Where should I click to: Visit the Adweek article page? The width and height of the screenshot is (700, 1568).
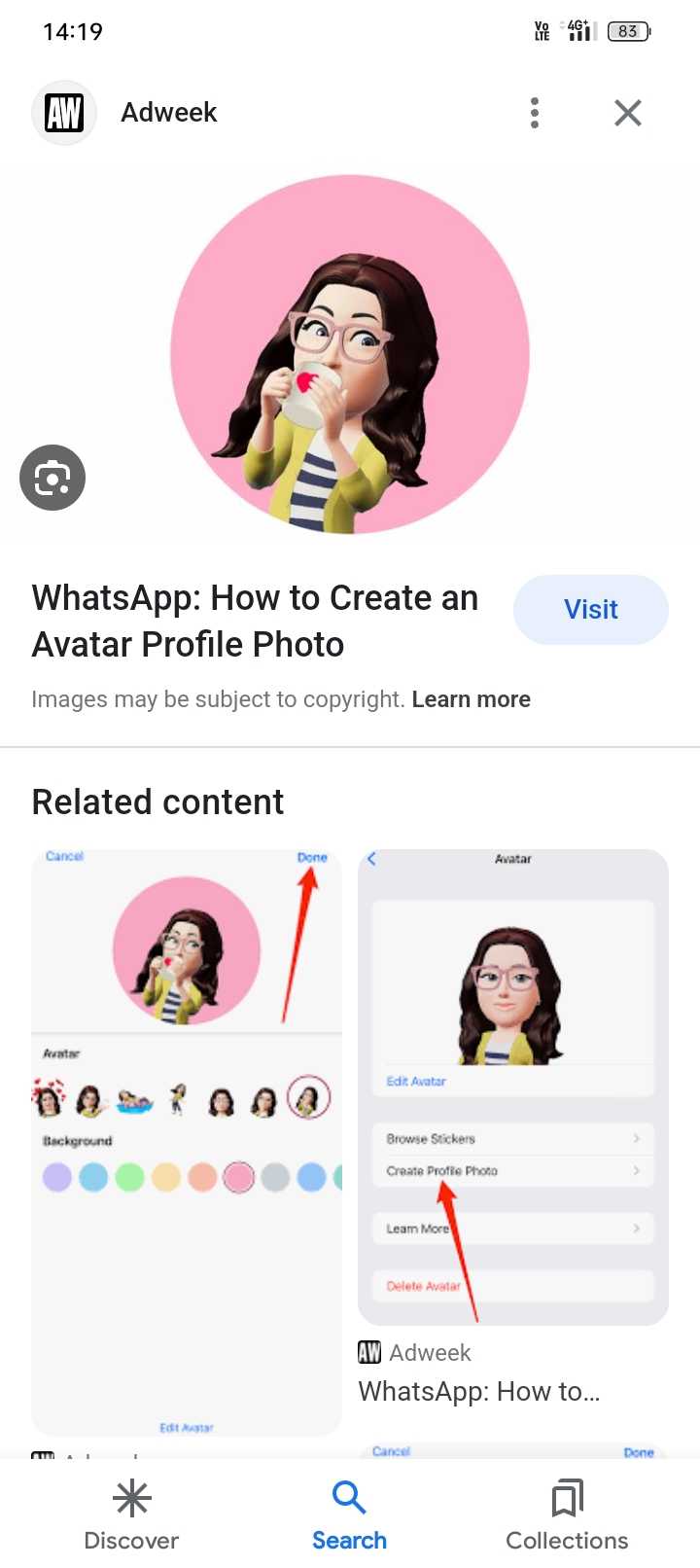(590, 610)
